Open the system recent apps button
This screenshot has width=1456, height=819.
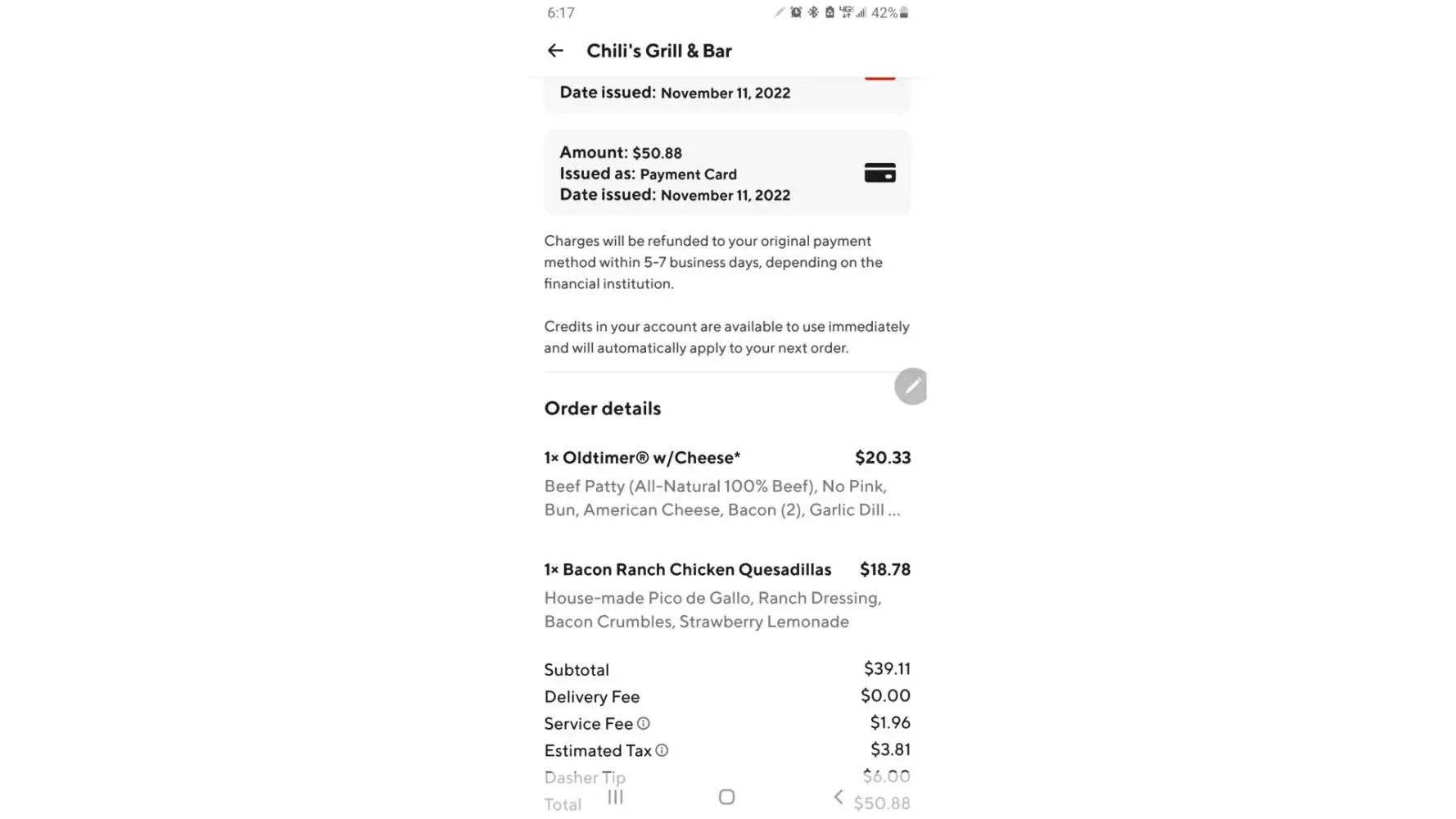point(616,797)
